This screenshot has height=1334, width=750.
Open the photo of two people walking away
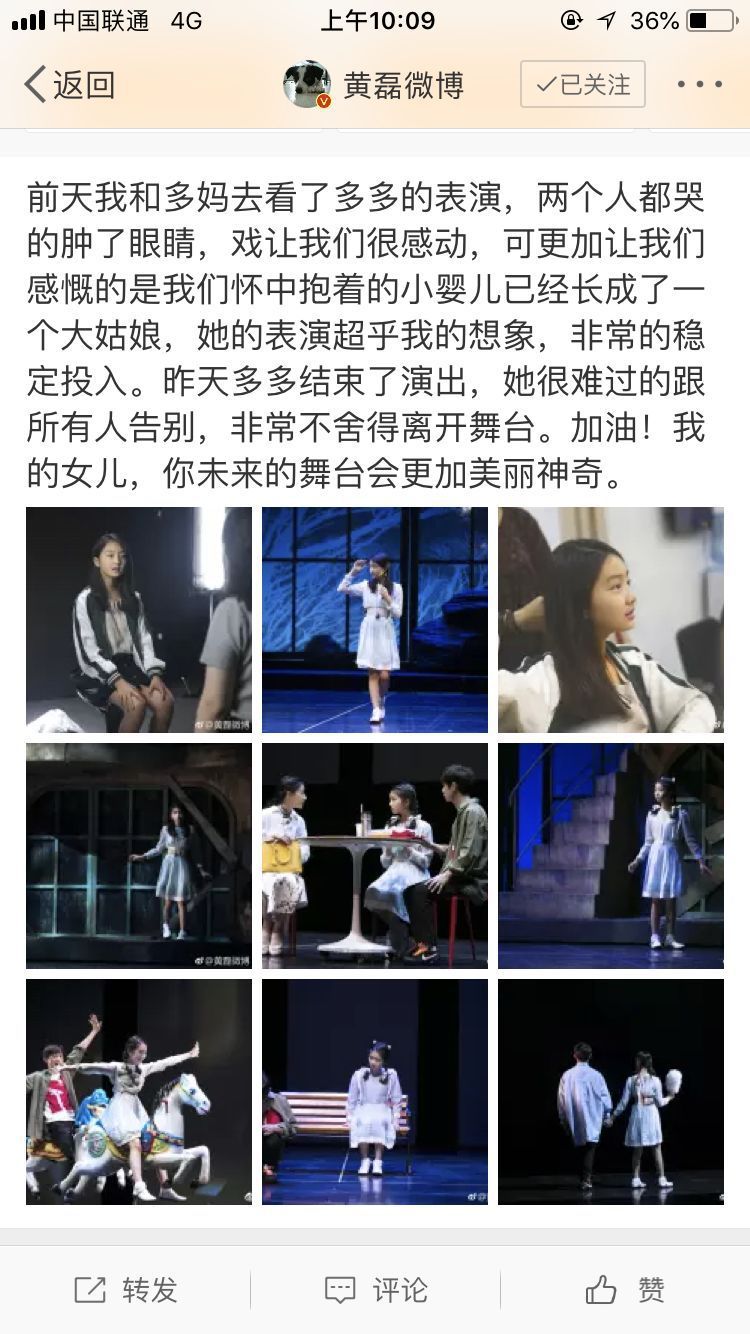(x=611, y=1092)
